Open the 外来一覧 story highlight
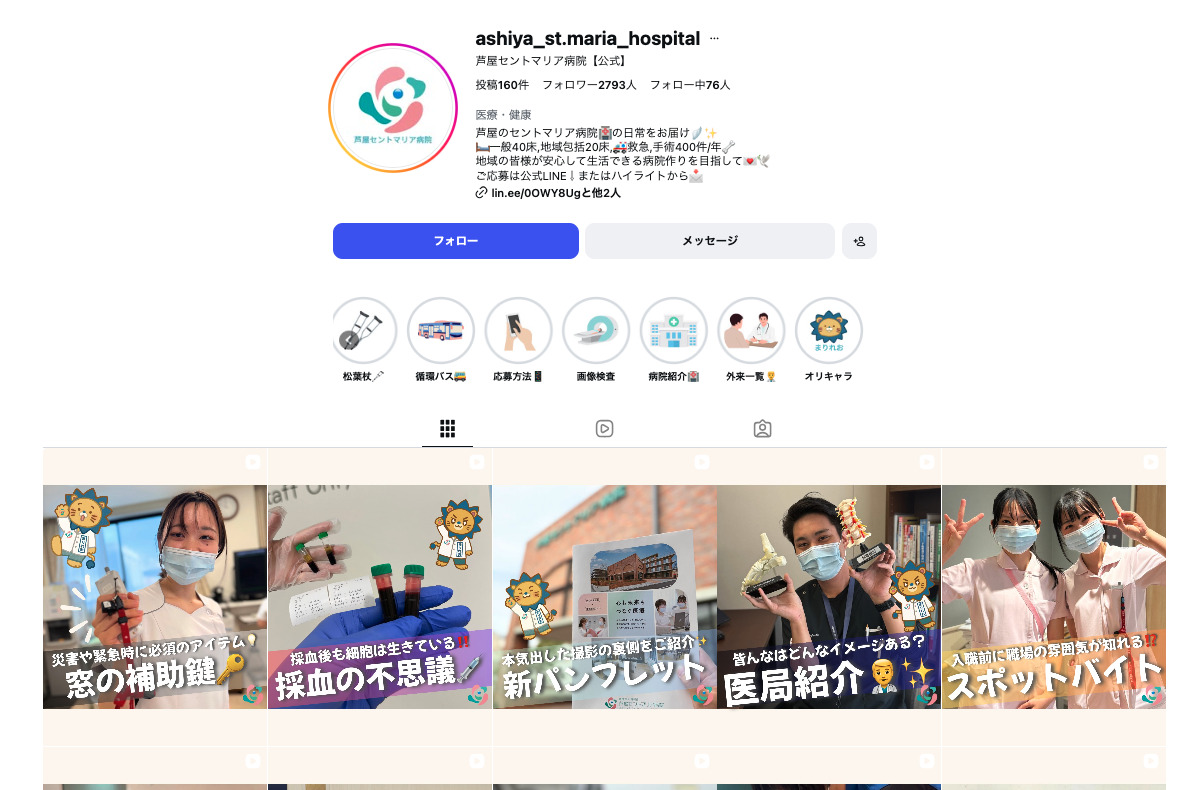The width and height of the screenshot is (1177, 790). (751, 331)
